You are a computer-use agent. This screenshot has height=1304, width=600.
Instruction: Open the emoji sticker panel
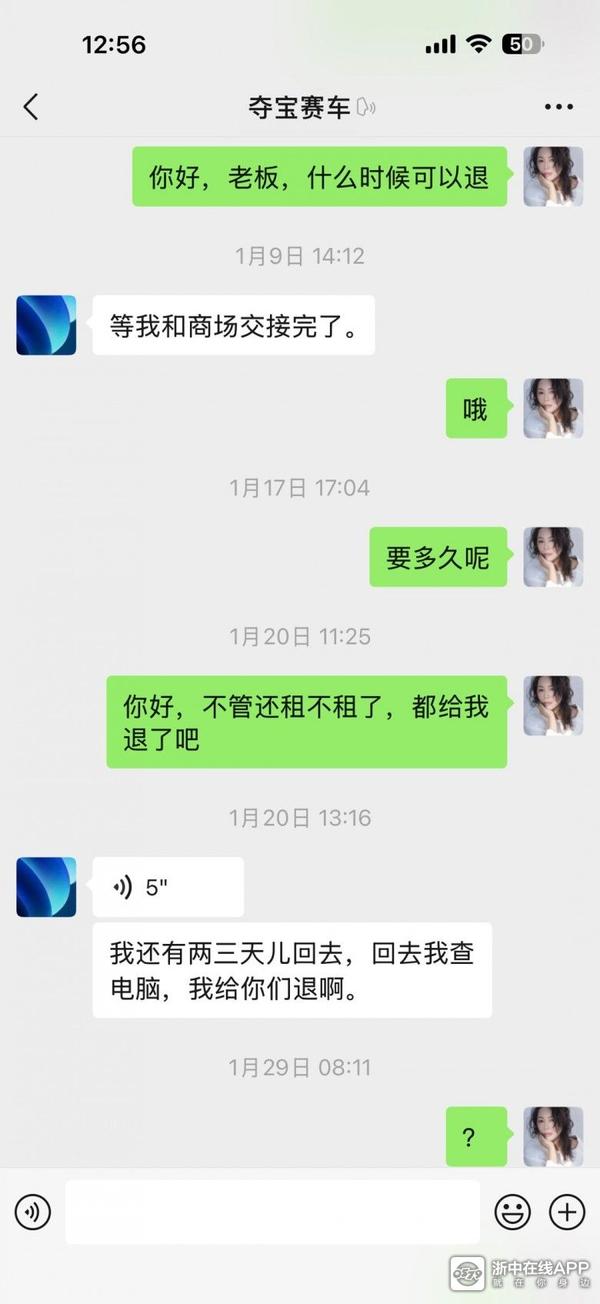click(x=512, y=1213)
